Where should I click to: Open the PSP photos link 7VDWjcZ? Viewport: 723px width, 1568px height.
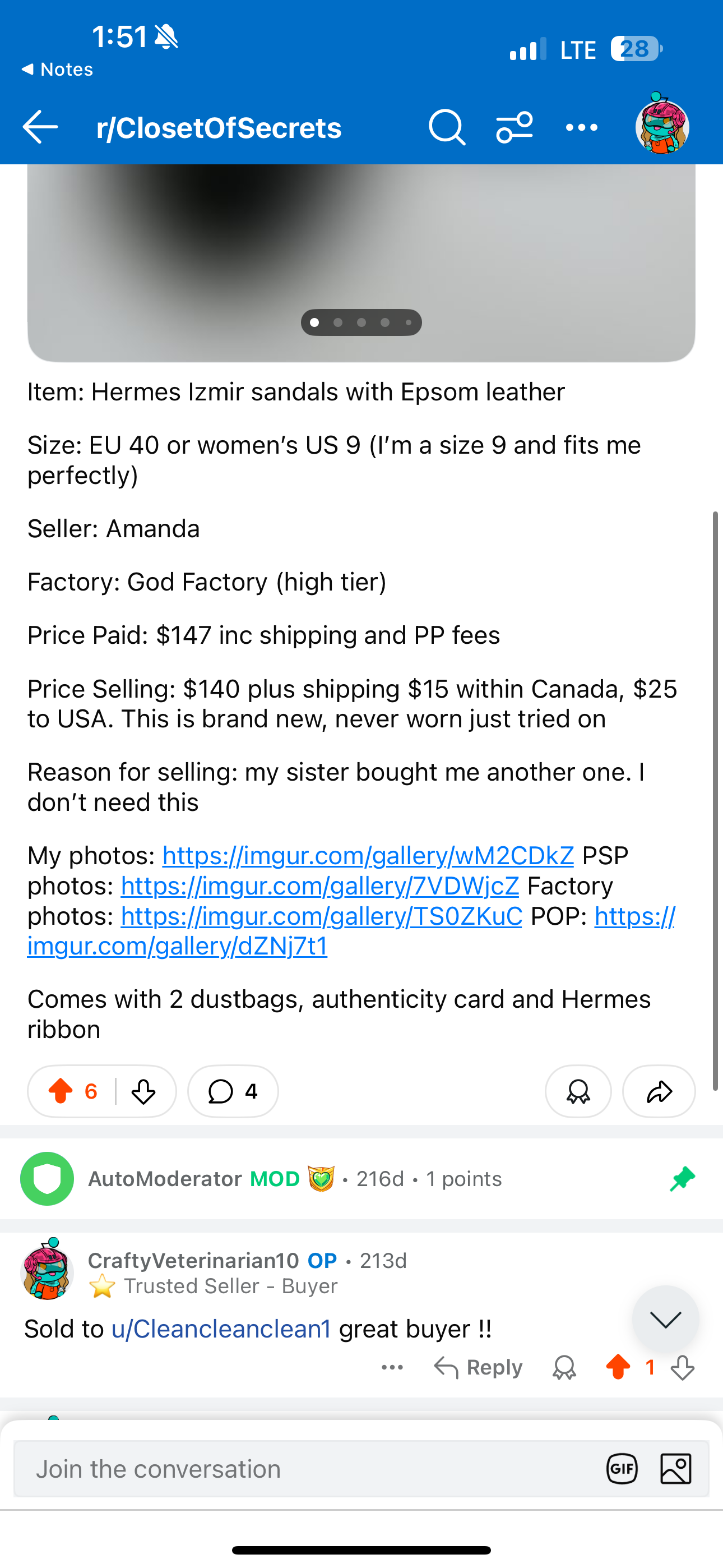[x=319, y=886]
